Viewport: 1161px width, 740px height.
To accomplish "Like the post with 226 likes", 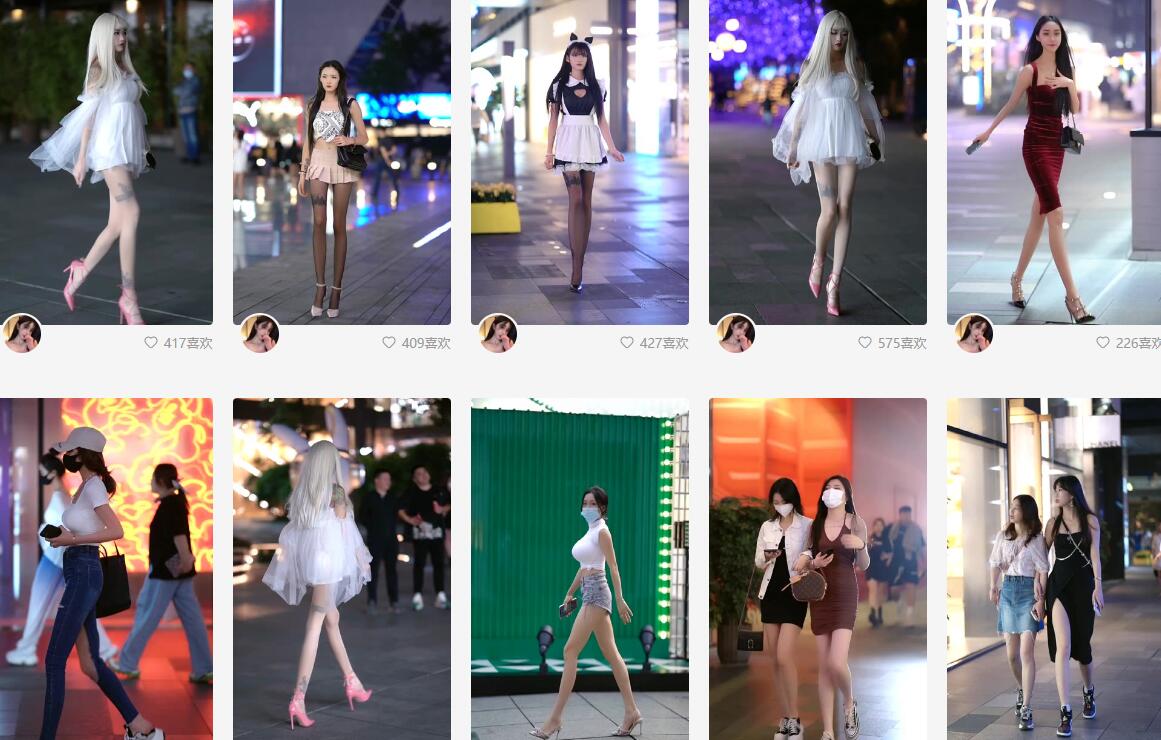I will point(1103,342).
